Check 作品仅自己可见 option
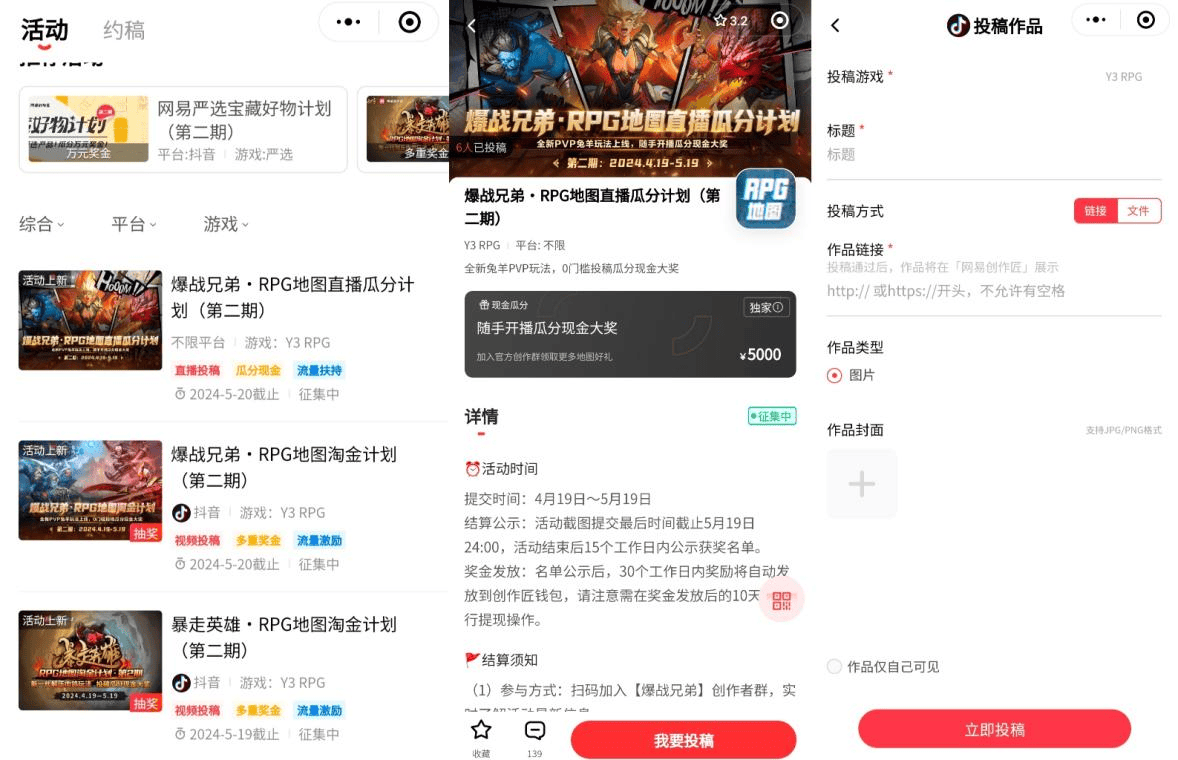The width and height of the screenshot is (1178, 760). 835,667
